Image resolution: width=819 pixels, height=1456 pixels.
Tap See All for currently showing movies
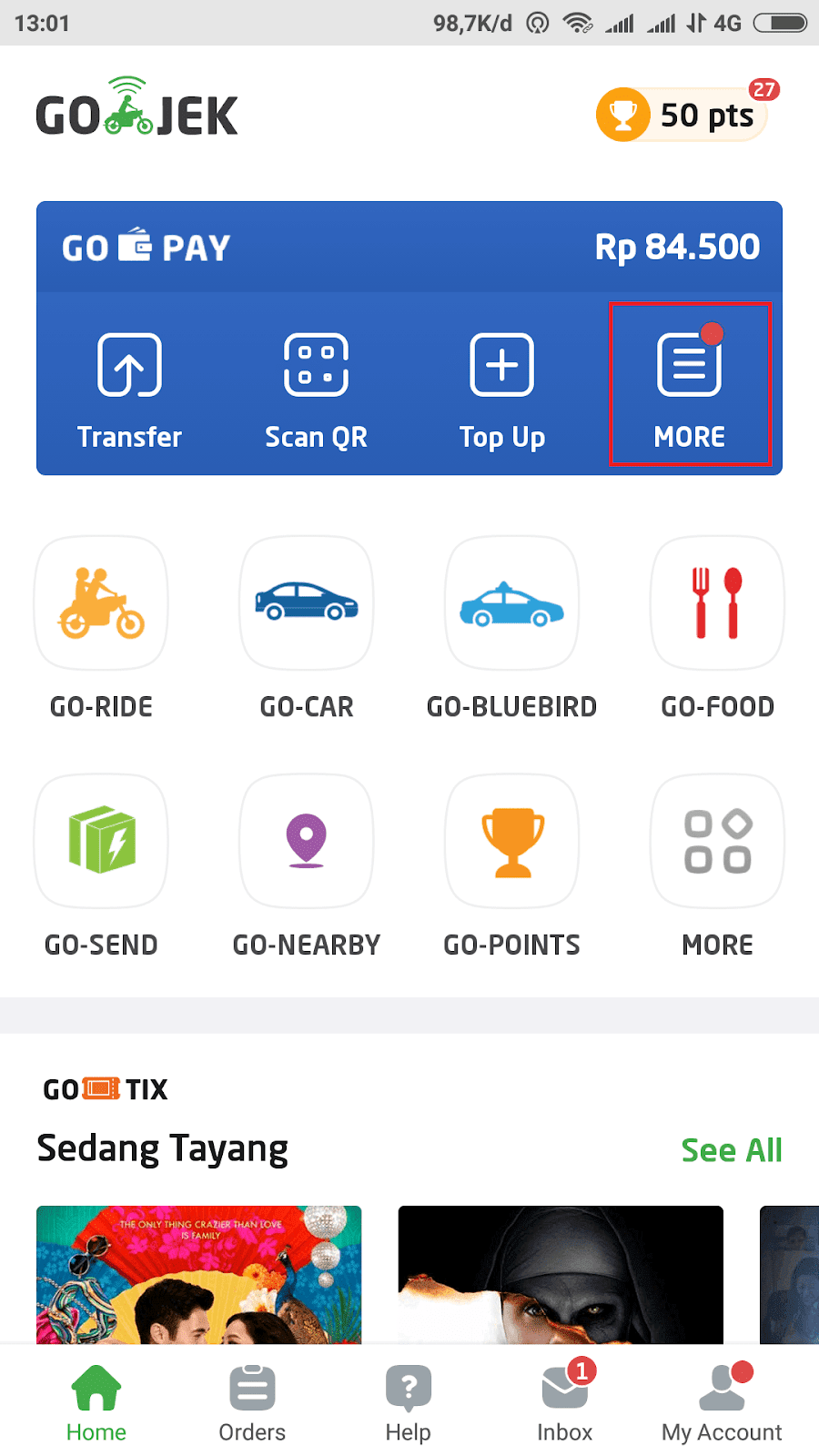732,1149
